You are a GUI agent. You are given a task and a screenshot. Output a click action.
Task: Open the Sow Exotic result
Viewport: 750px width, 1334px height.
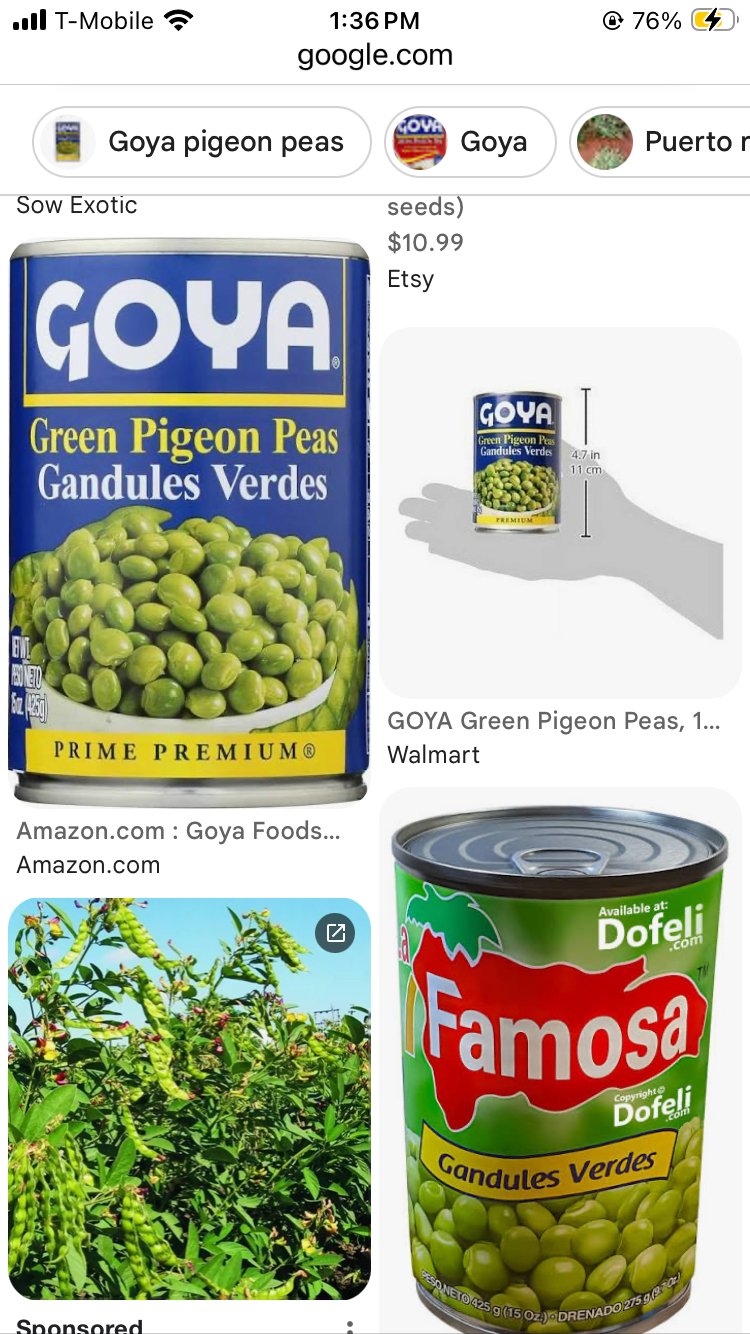(77, 206)
